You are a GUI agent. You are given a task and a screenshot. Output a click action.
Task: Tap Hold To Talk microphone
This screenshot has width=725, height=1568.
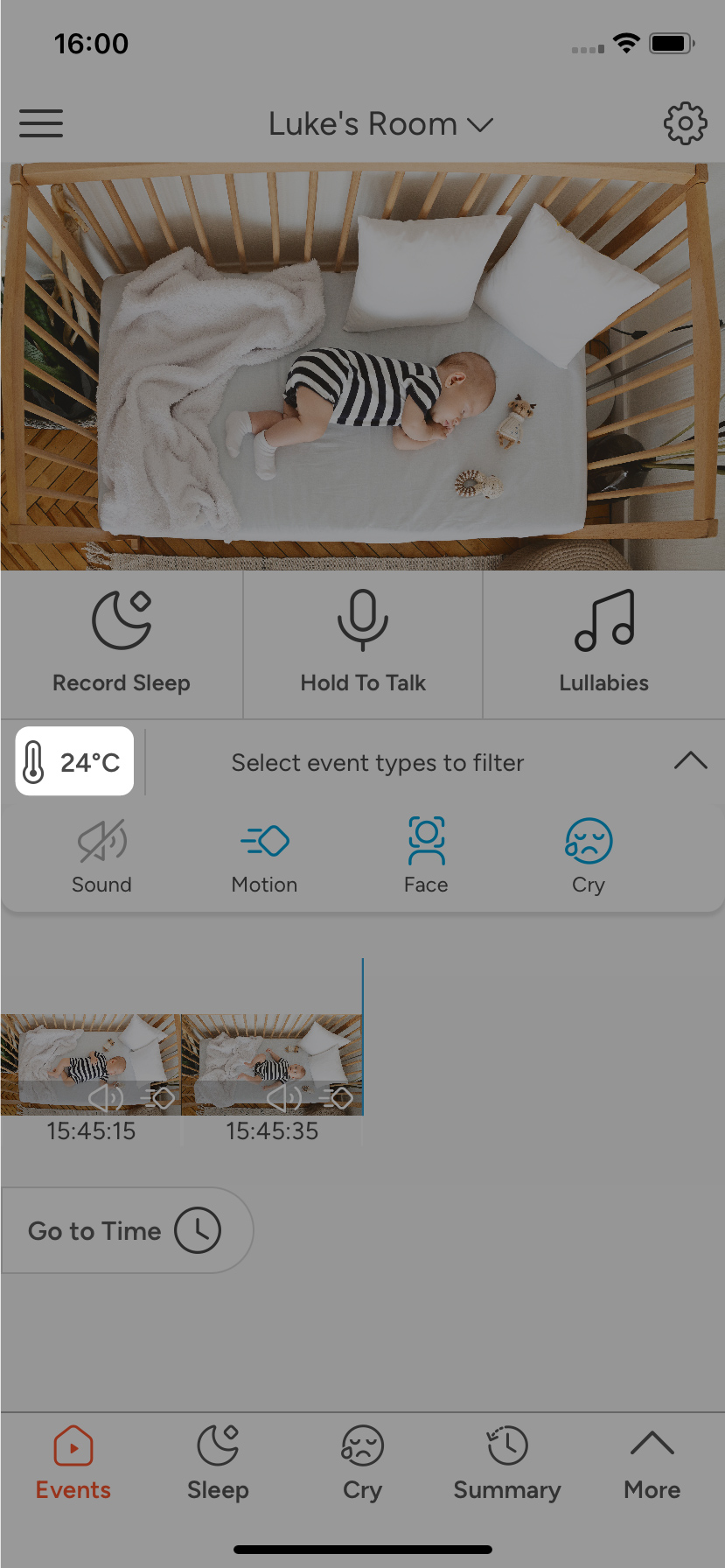[363, 643]
